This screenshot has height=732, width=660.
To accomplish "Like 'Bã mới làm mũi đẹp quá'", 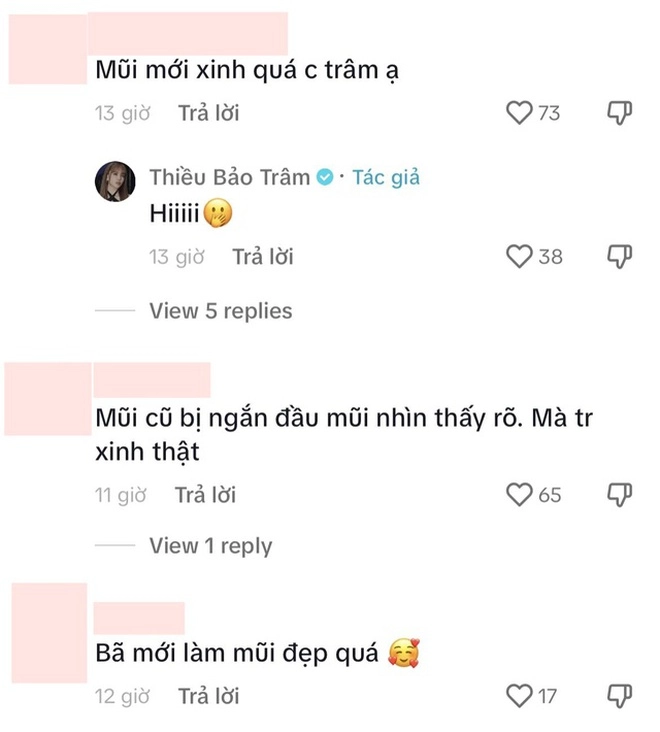I will (x=520, y=695).
